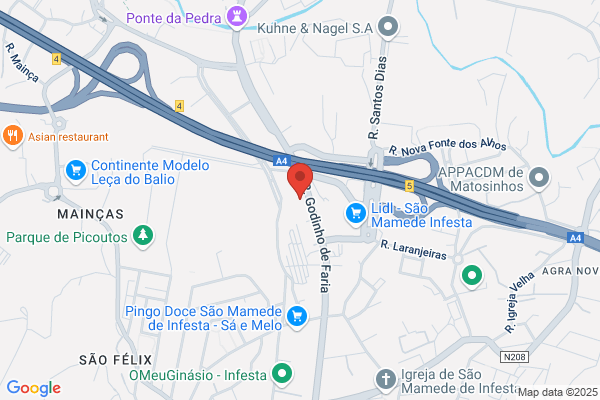Open the APPACDM de Matosinhos marker
The image size is (600, 400).
click(x=539, y=178)
